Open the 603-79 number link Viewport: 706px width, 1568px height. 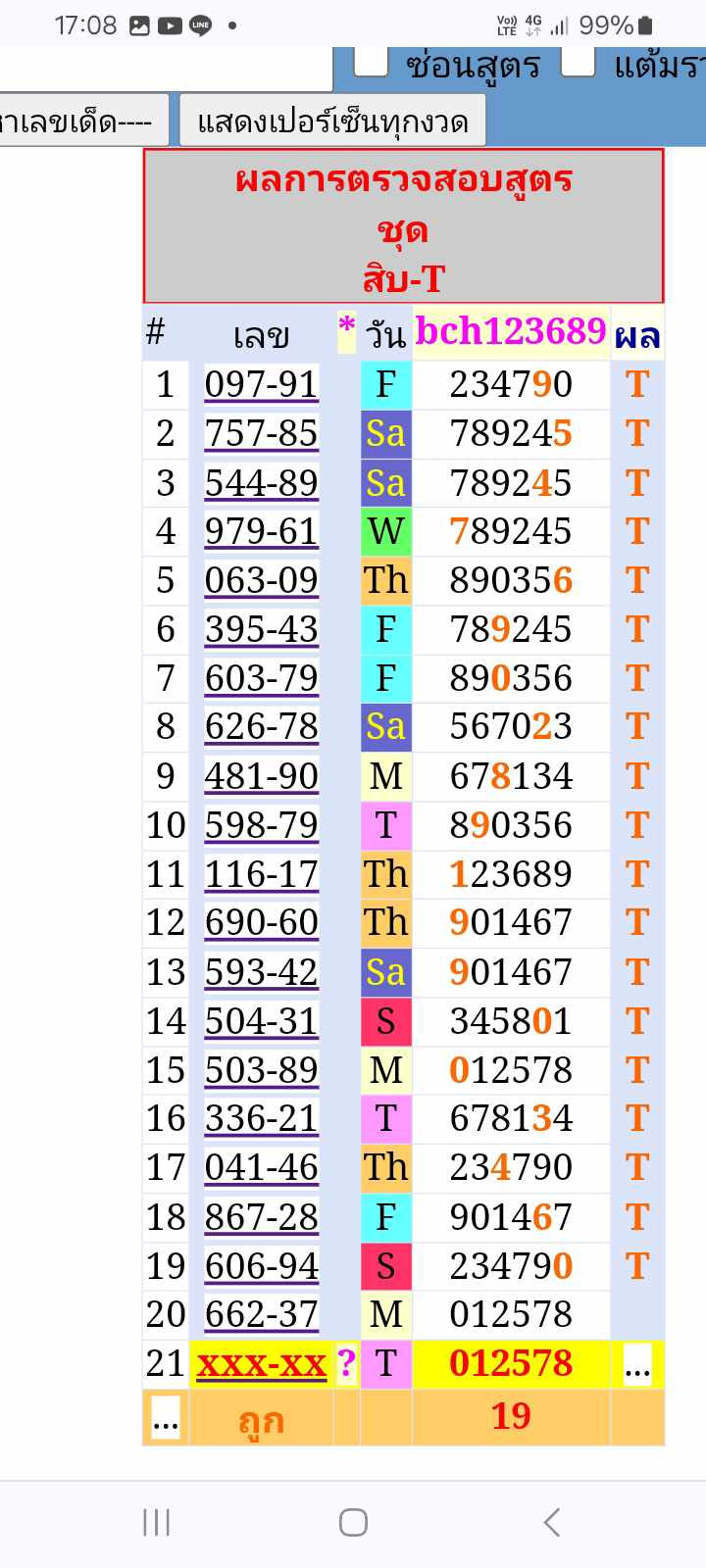tap(261, 678)
